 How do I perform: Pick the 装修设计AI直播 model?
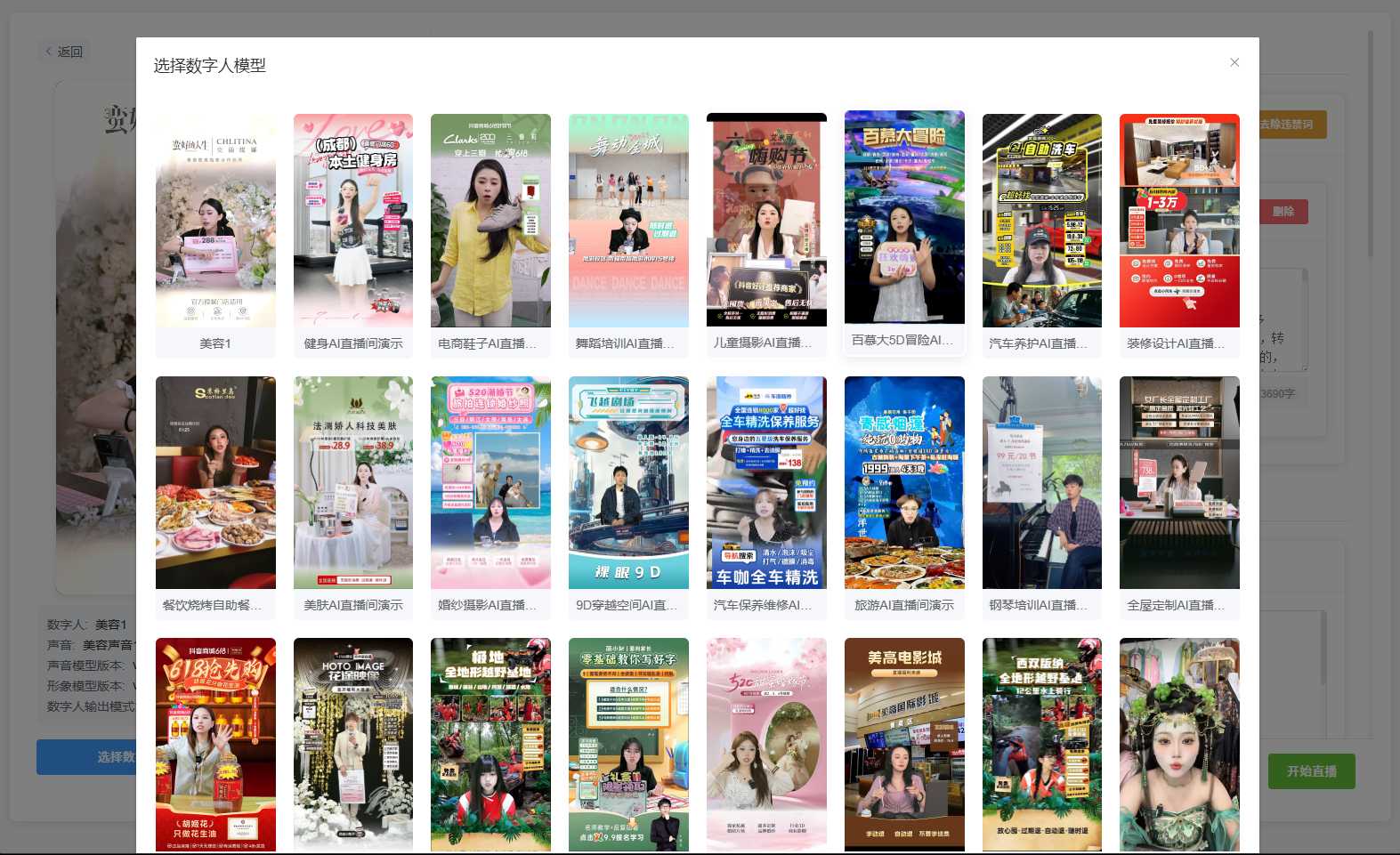[x=1179, y=221]
